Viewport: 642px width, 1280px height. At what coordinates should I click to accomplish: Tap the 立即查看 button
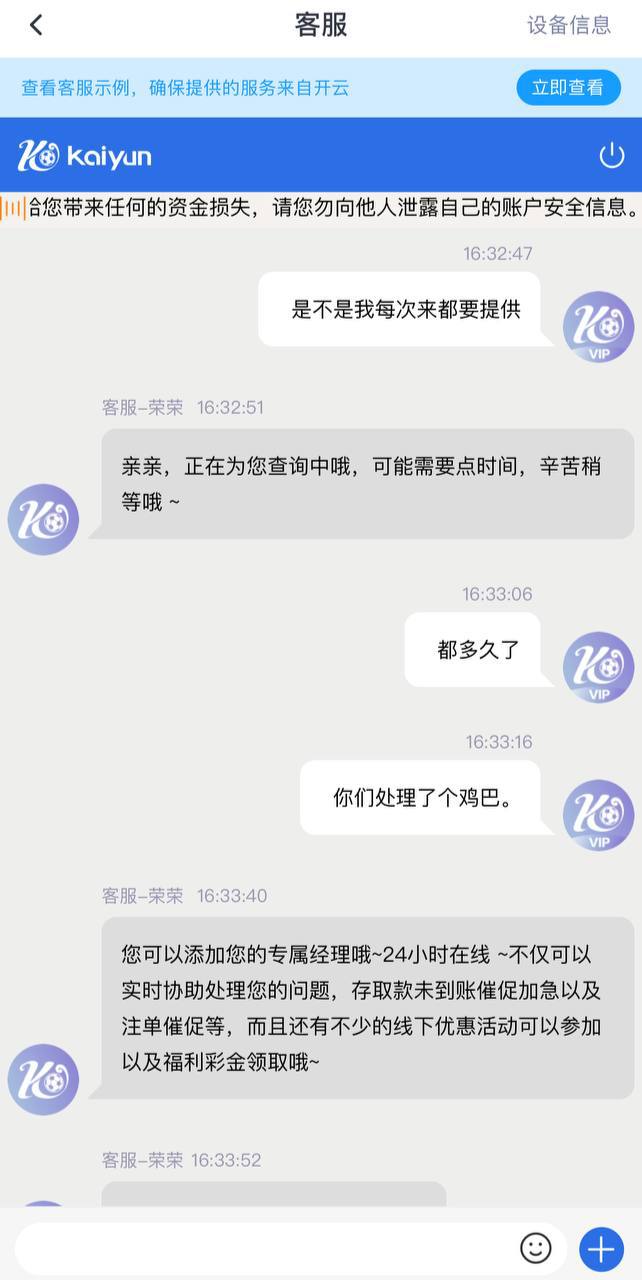[x=567, y=87]
